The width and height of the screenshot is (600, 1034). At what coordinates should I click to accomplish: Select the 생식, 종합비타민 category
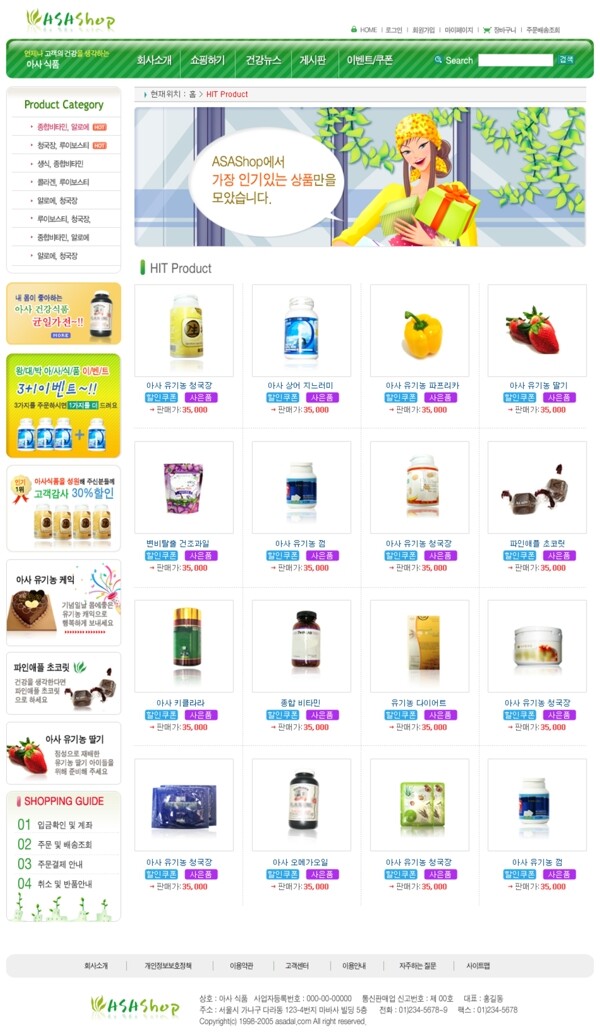60,163
